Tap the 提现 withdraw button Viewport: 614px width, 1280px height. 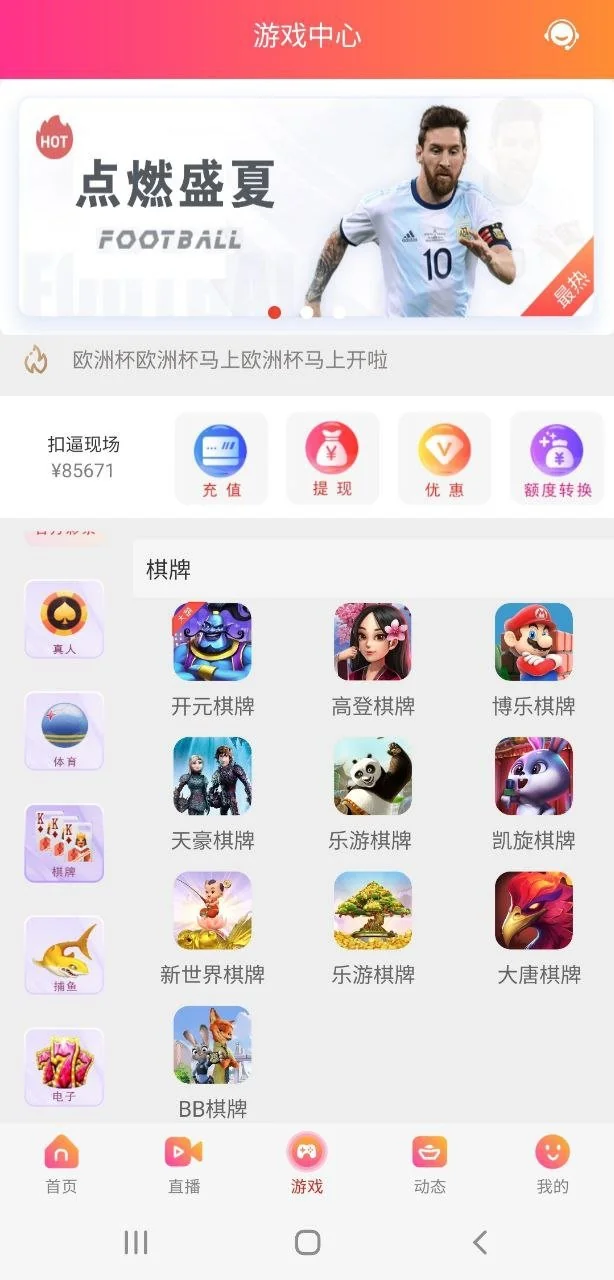coord(332,459)
